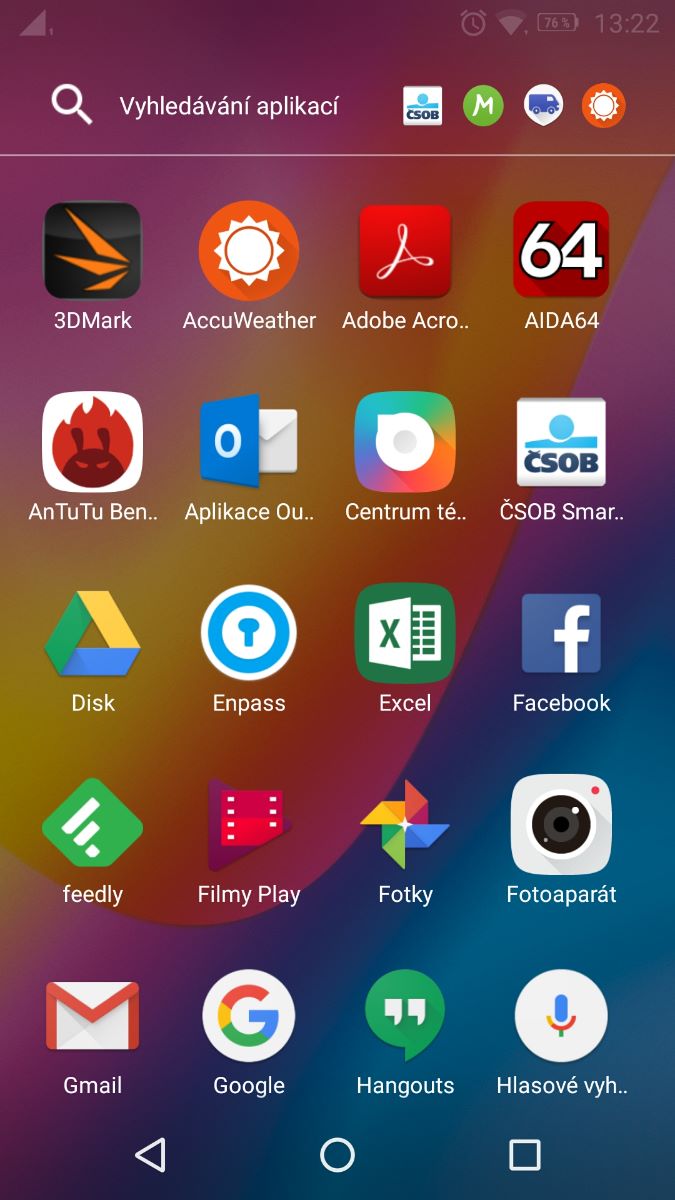Launch AIDA64
The height and width of the screenshot is (1200, 675).
561,251
